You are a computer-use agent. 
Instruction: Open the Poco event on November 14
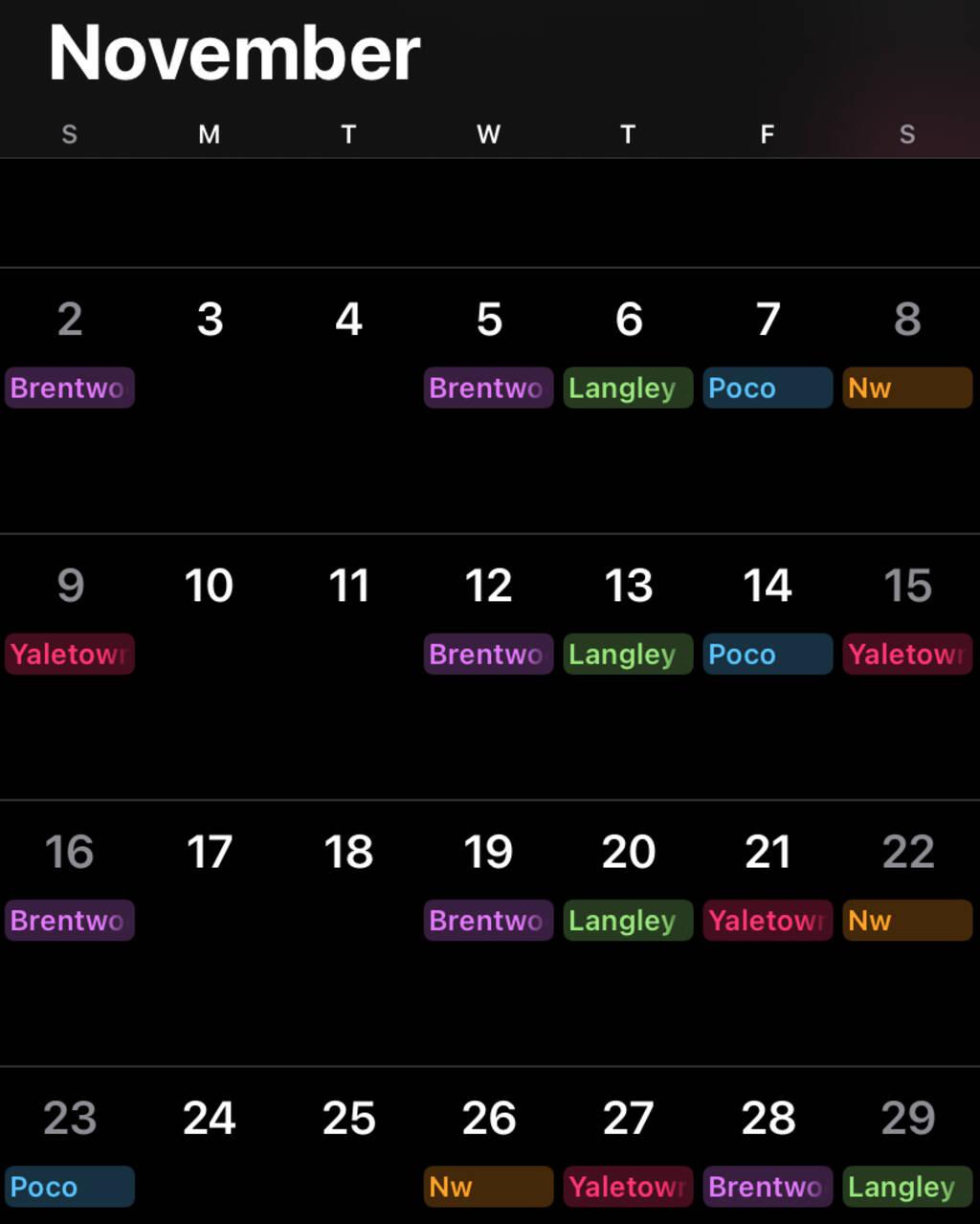[x=768, y=654]
